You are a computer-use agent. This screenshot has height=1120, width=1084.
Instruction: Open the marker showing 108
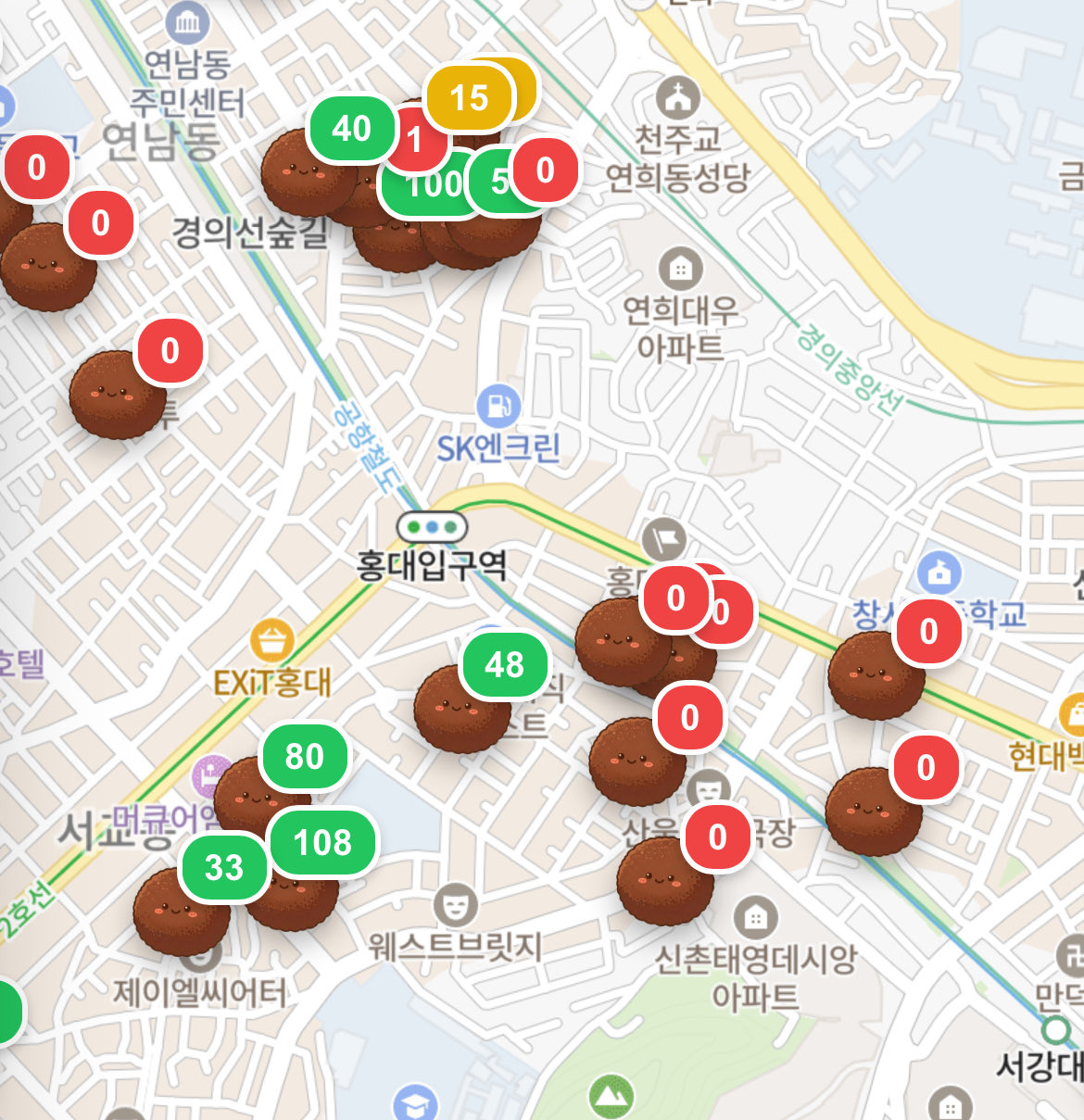click(x=322, y=842)
